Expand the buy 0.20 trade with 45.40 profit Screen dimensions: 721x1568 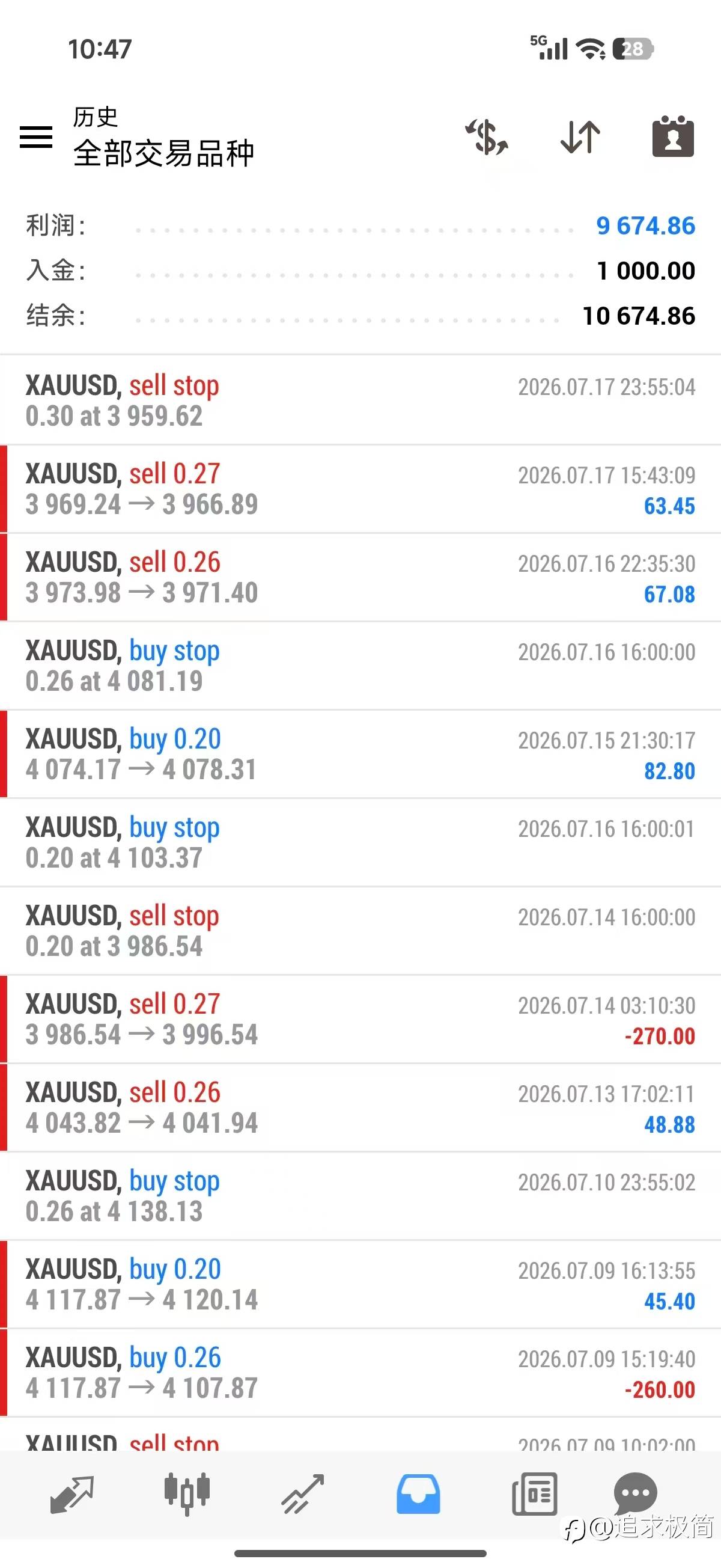coord(360,1284)
